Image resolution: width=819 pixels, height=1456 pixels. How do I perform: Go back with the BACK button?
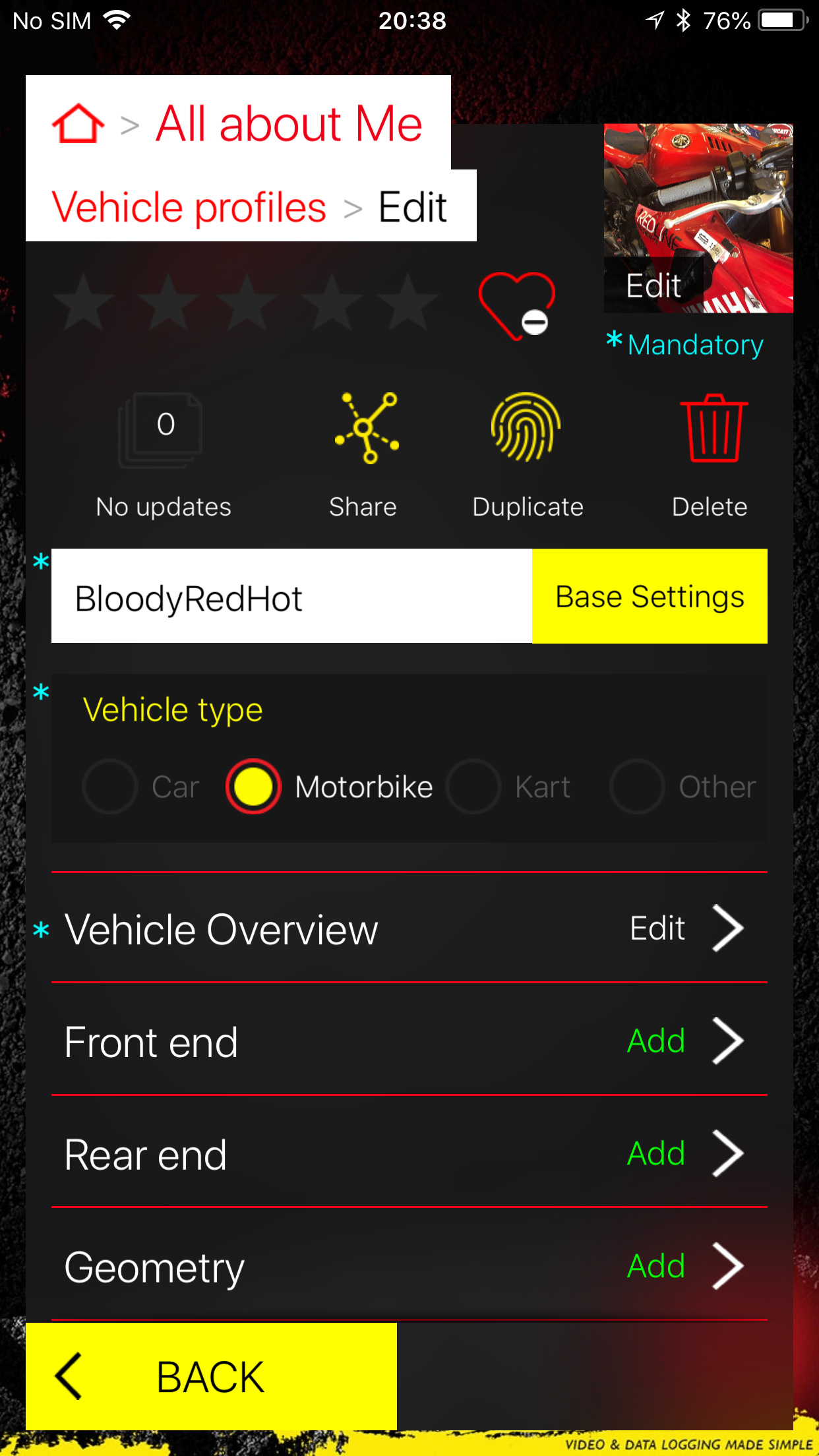point(211,1377)
